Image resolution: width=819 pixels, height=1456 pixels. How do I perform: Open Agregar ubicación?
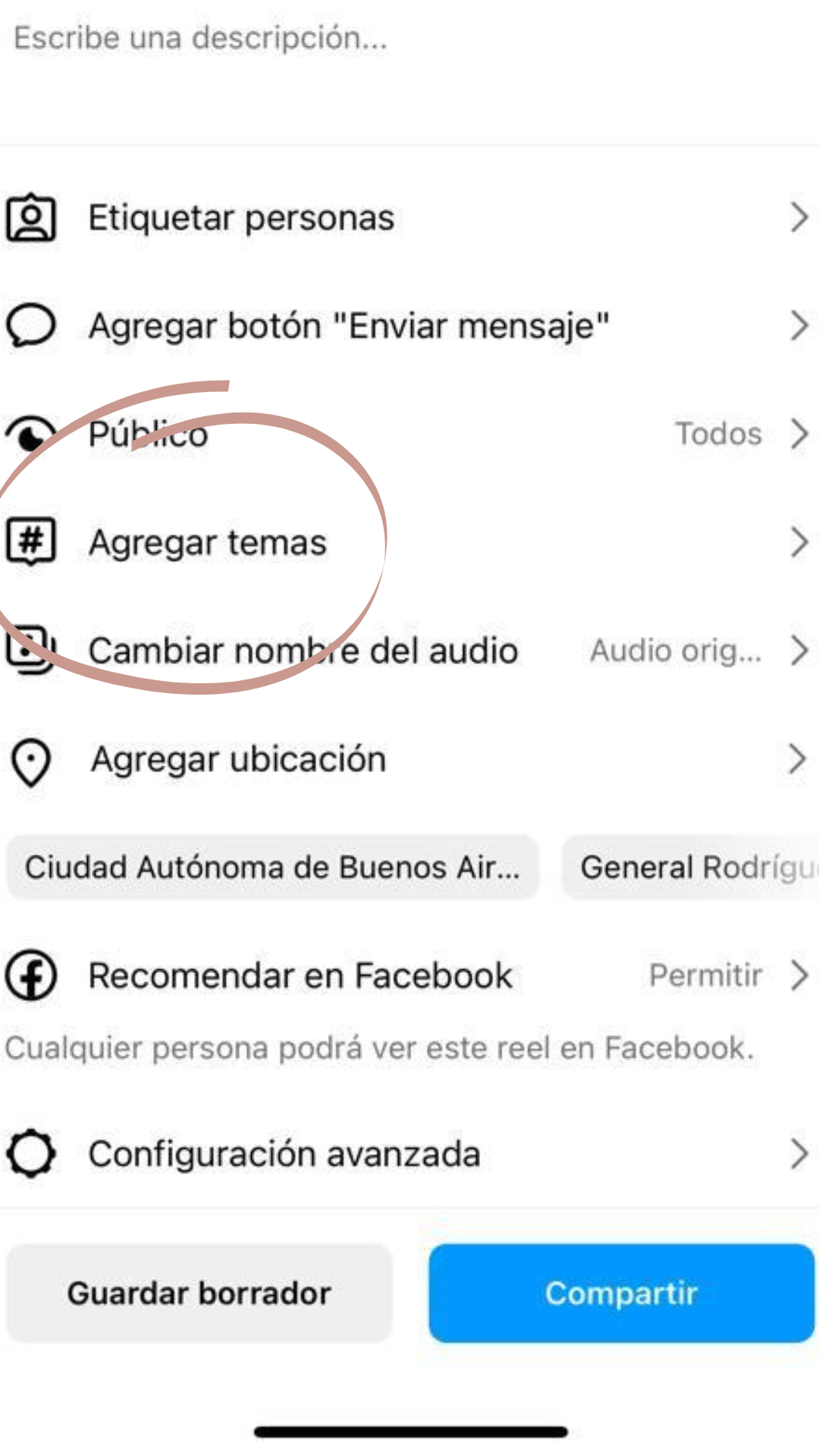409,759
